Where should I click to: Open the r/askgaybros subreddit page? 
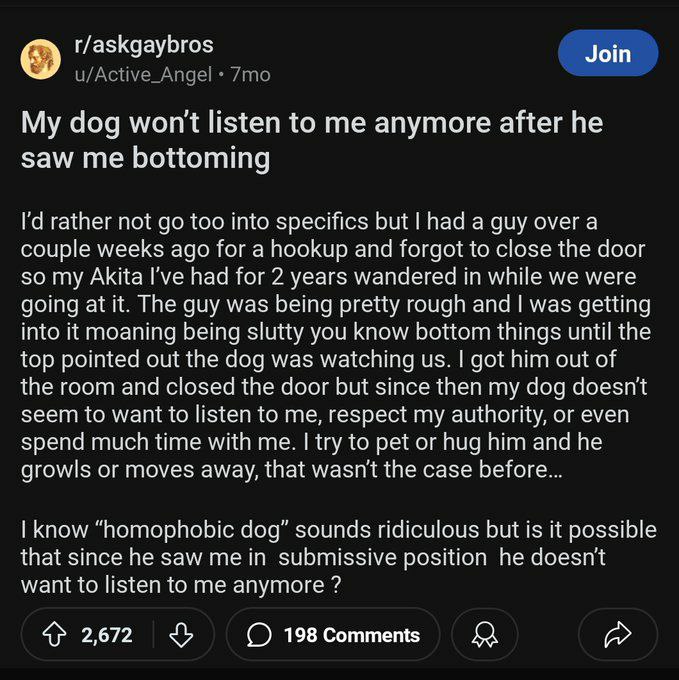click(145, 46)
